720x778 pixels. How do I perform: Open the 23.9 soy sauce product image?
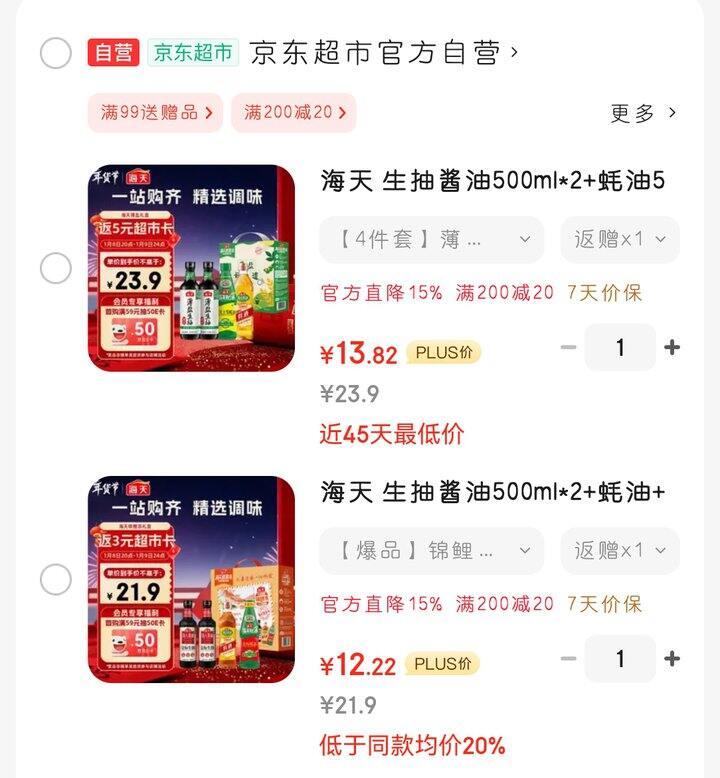click(191, 268)
